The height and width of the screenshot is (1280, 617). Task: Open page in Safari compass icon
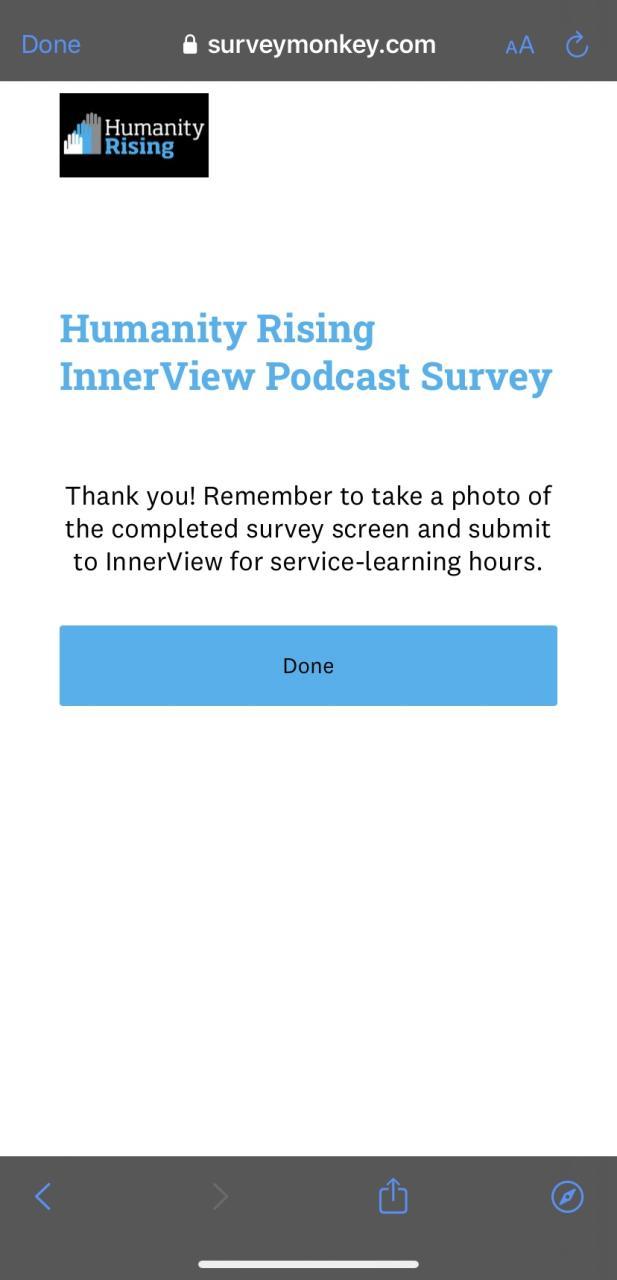coord(567,1196)
